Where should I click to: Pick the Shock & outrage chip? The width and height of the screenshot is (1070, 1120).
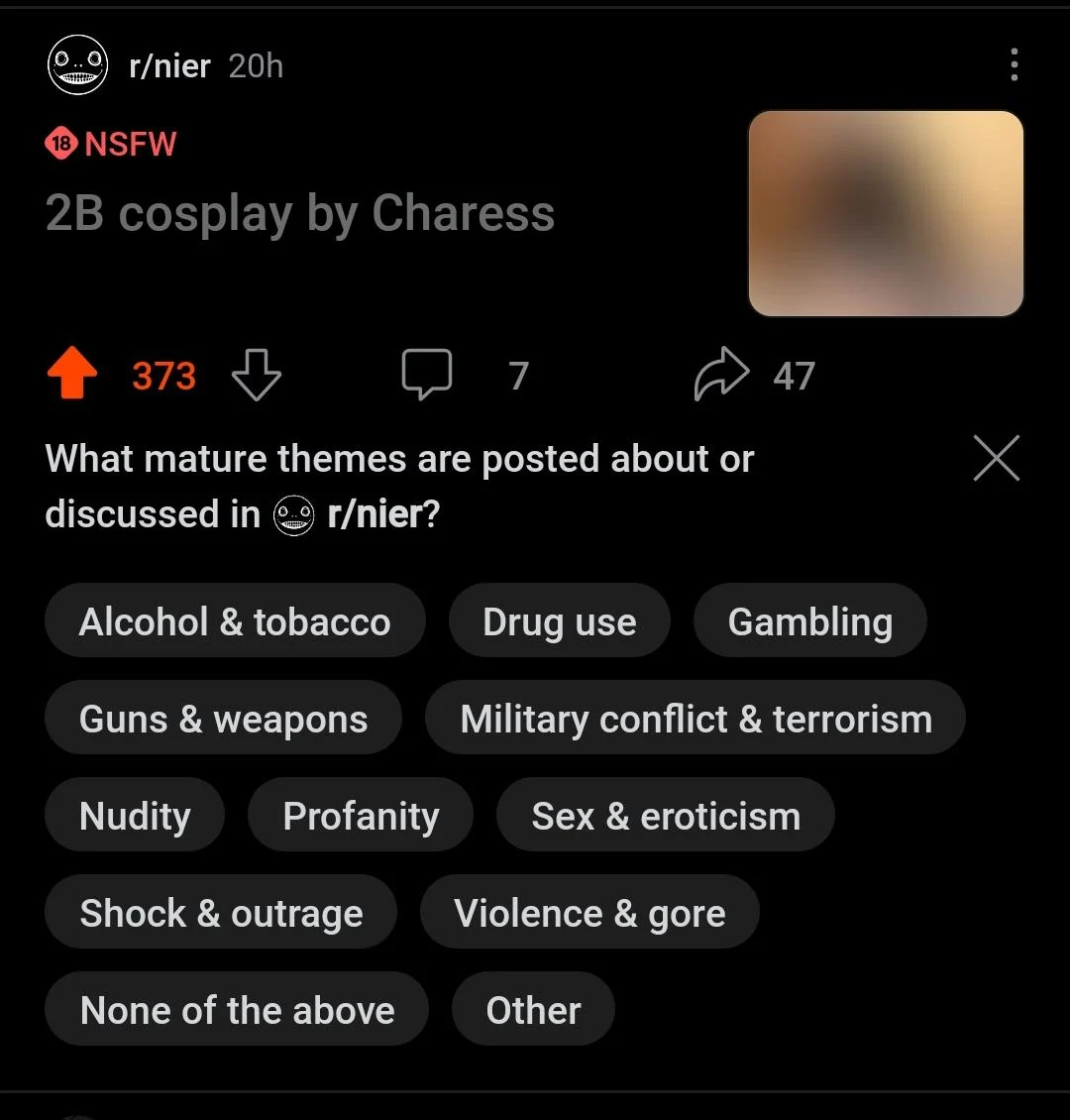(221, 913)
